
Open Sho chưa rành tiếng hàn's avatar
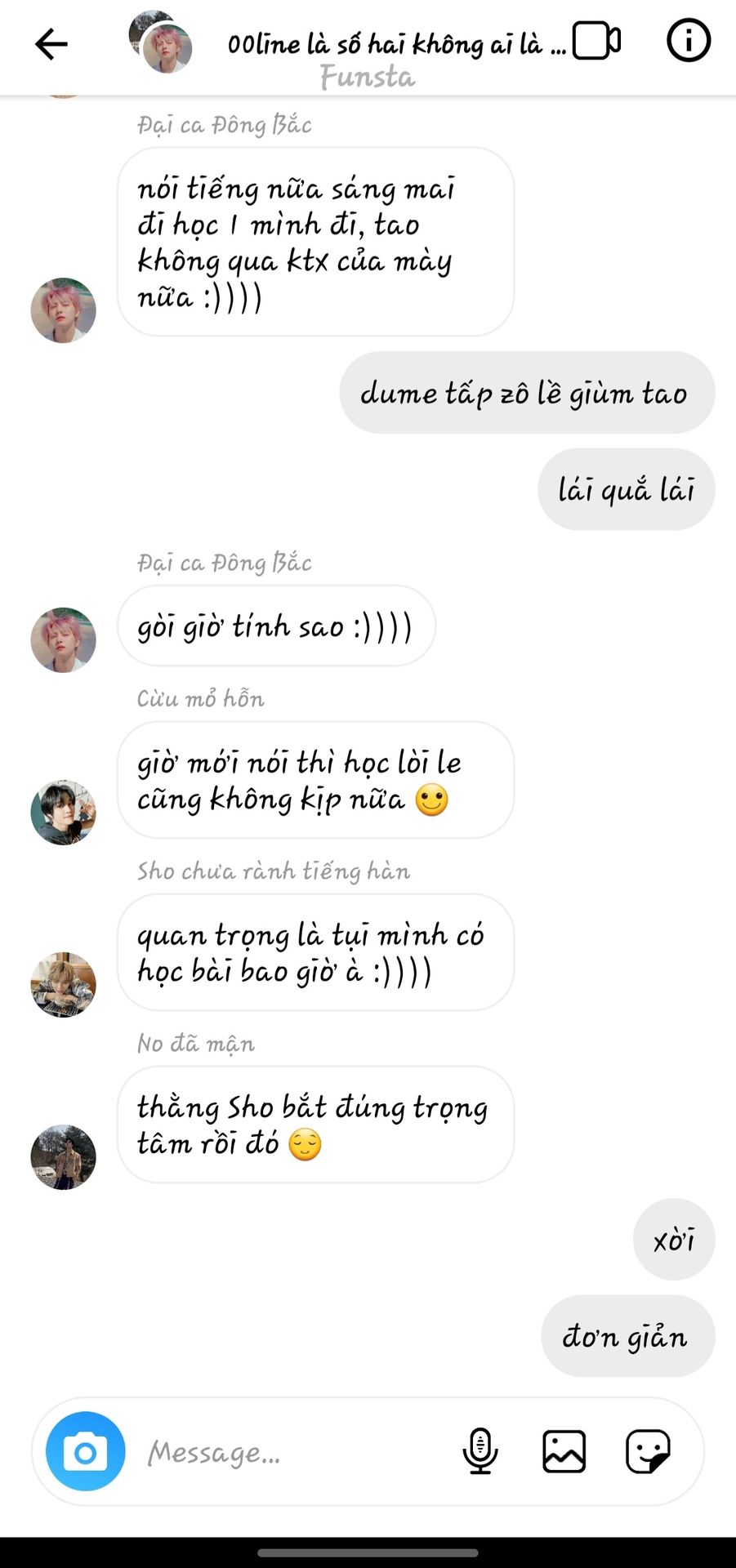click(x=63, y=984)
